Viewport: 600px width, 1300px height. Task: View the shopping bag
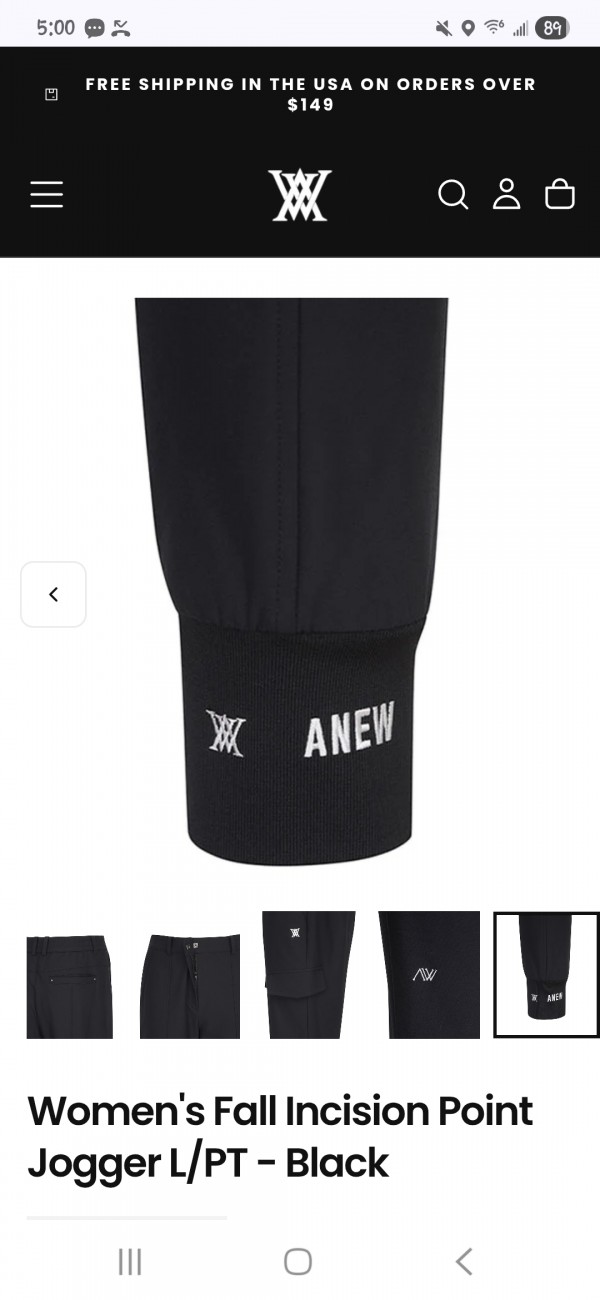(560, 194)
